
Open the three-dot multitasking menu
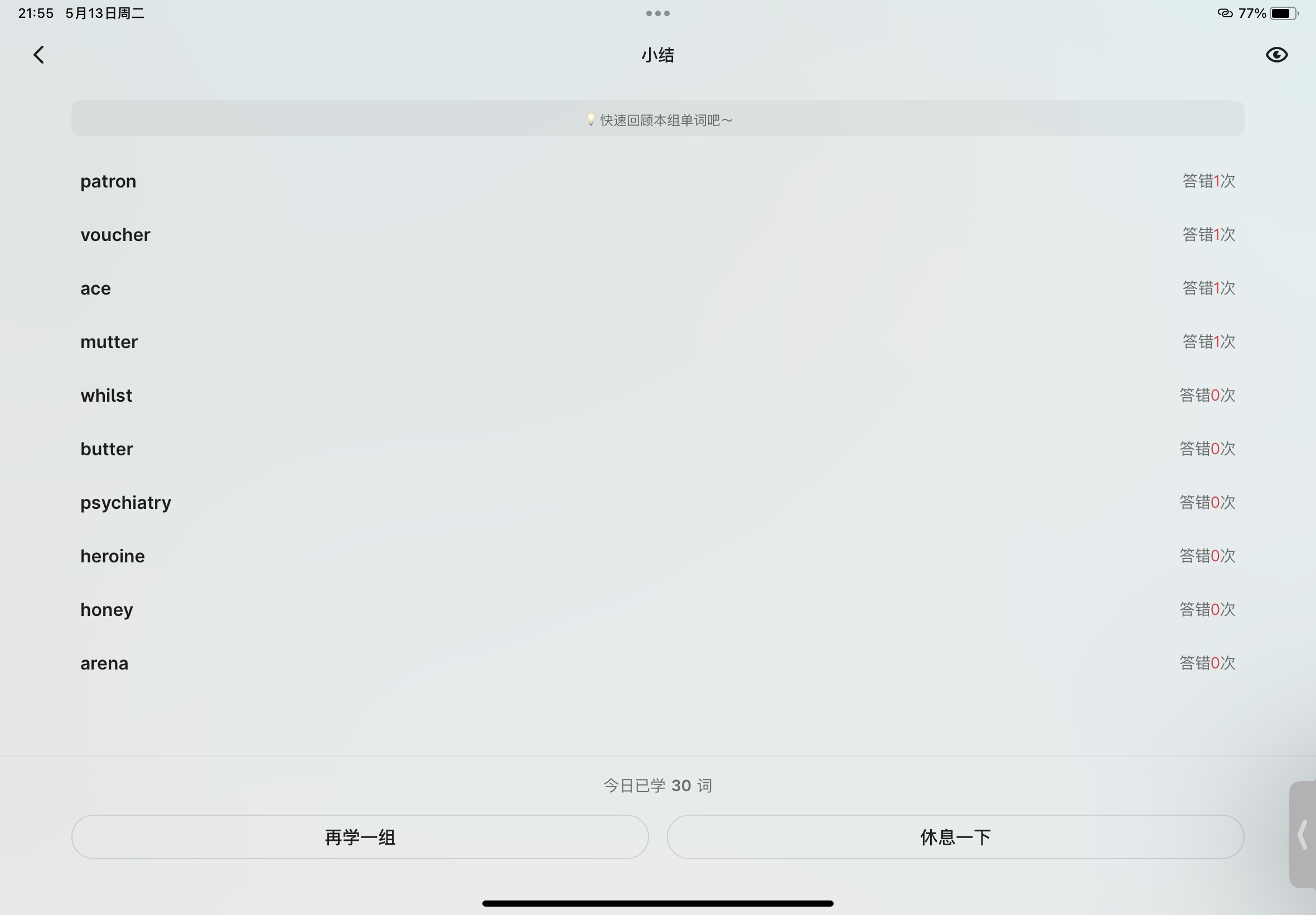pyautogui.click(x=657, y=13)
